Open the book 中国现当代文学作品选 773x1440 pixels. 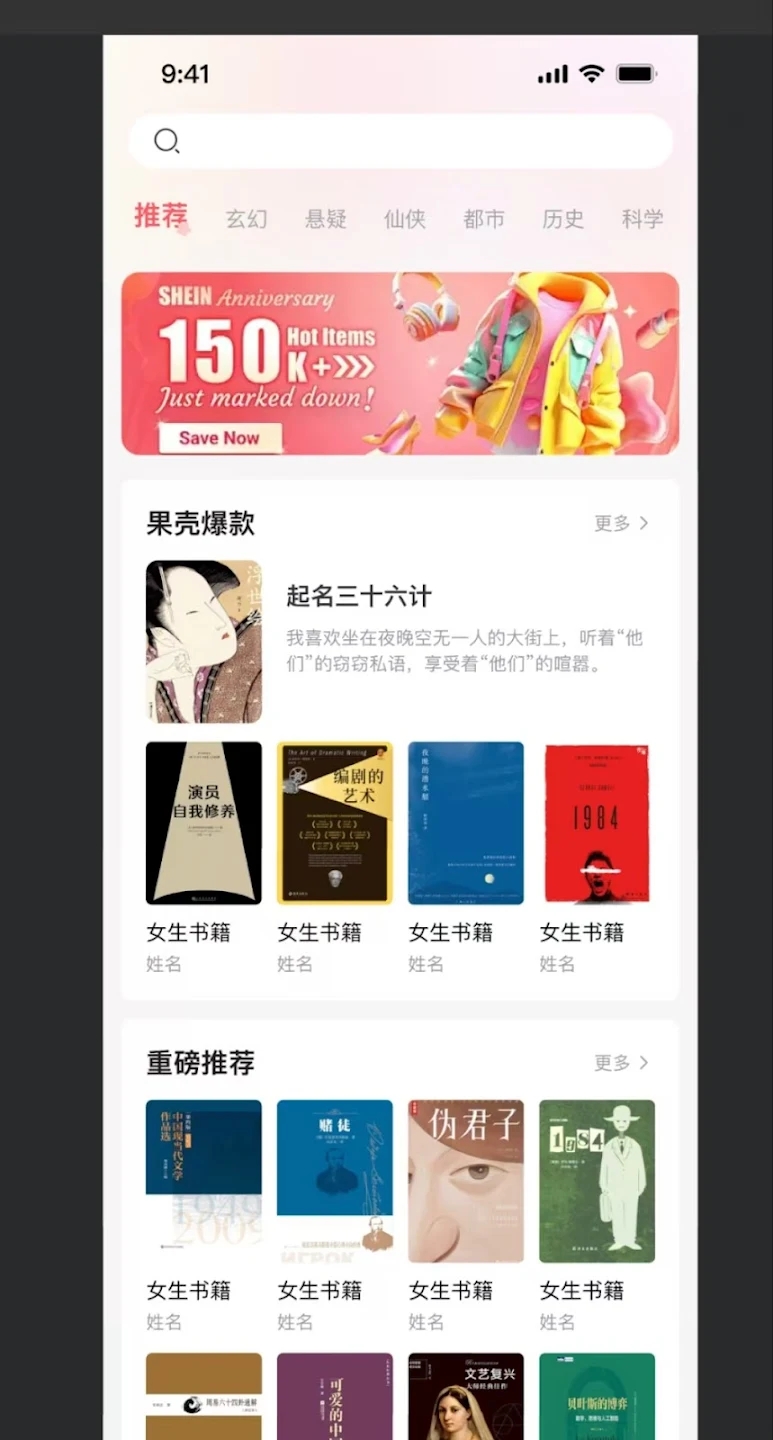pos(204,1181)
